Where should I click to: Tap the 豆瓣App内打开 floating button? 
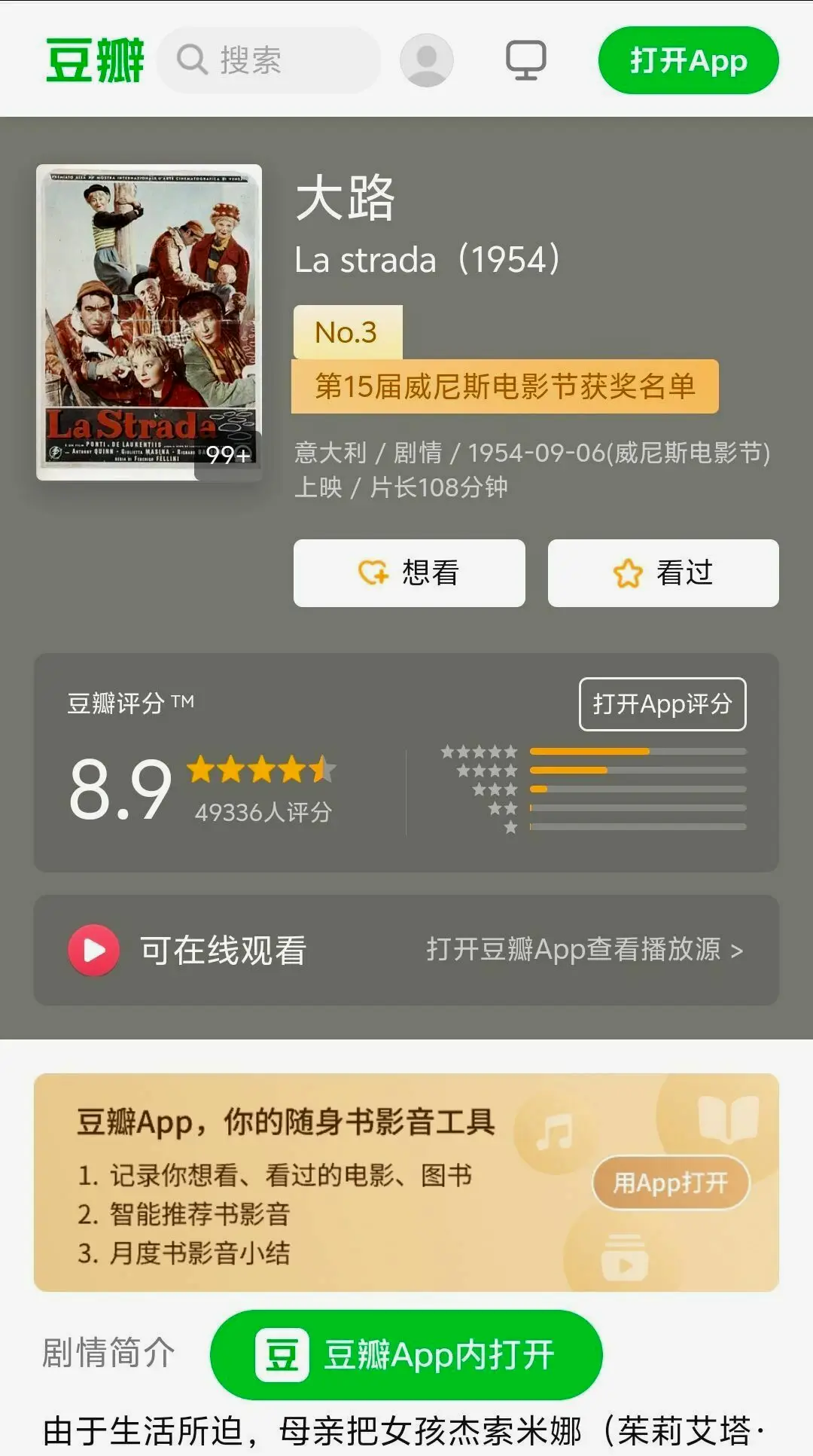(406, 1354)
